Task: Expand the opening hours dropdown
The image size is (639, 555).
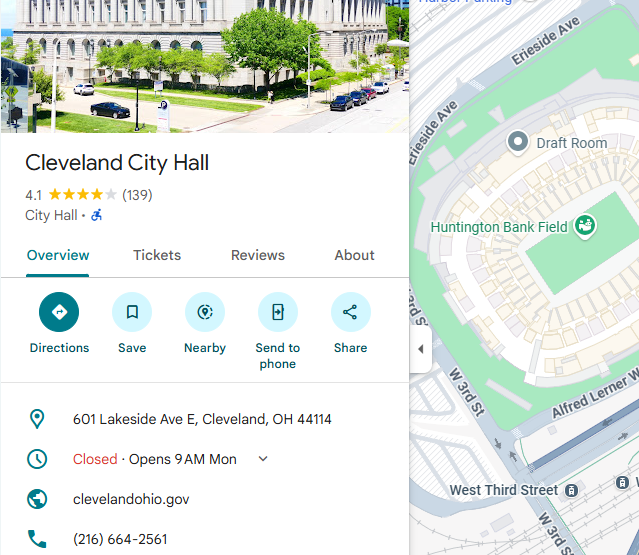Action: click(x=263, y=459)
